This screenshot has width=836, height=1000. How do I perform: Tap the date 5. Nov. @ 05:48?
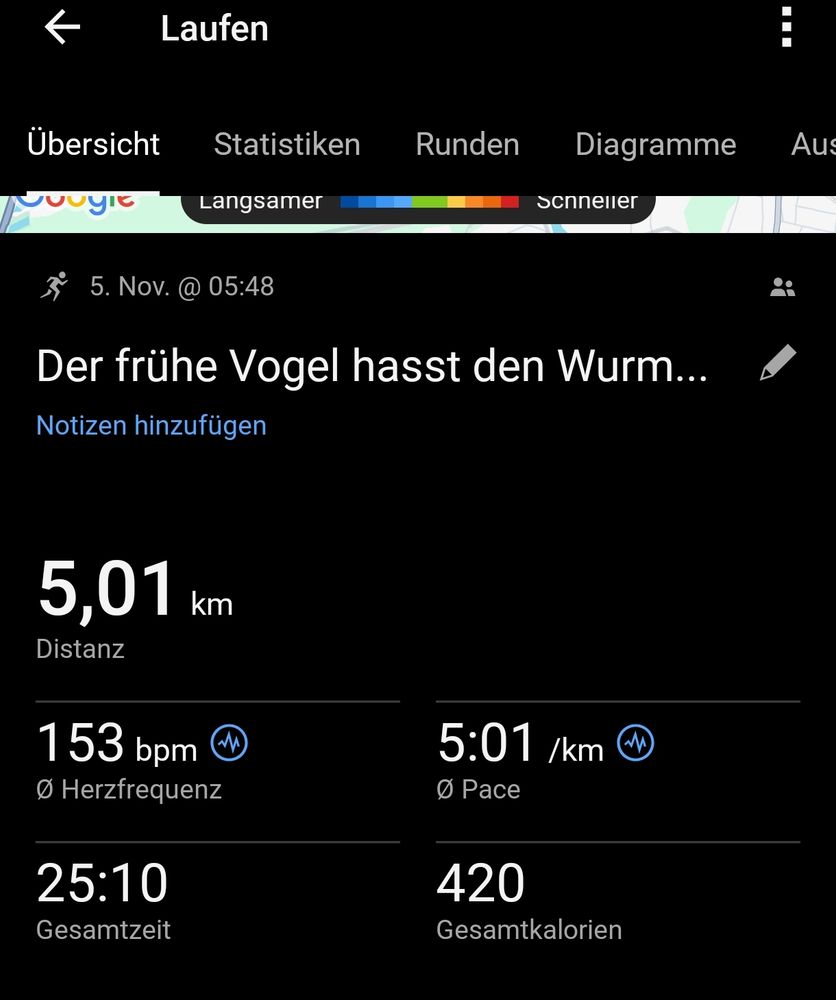pyautogui.click(x=183, y=286)
